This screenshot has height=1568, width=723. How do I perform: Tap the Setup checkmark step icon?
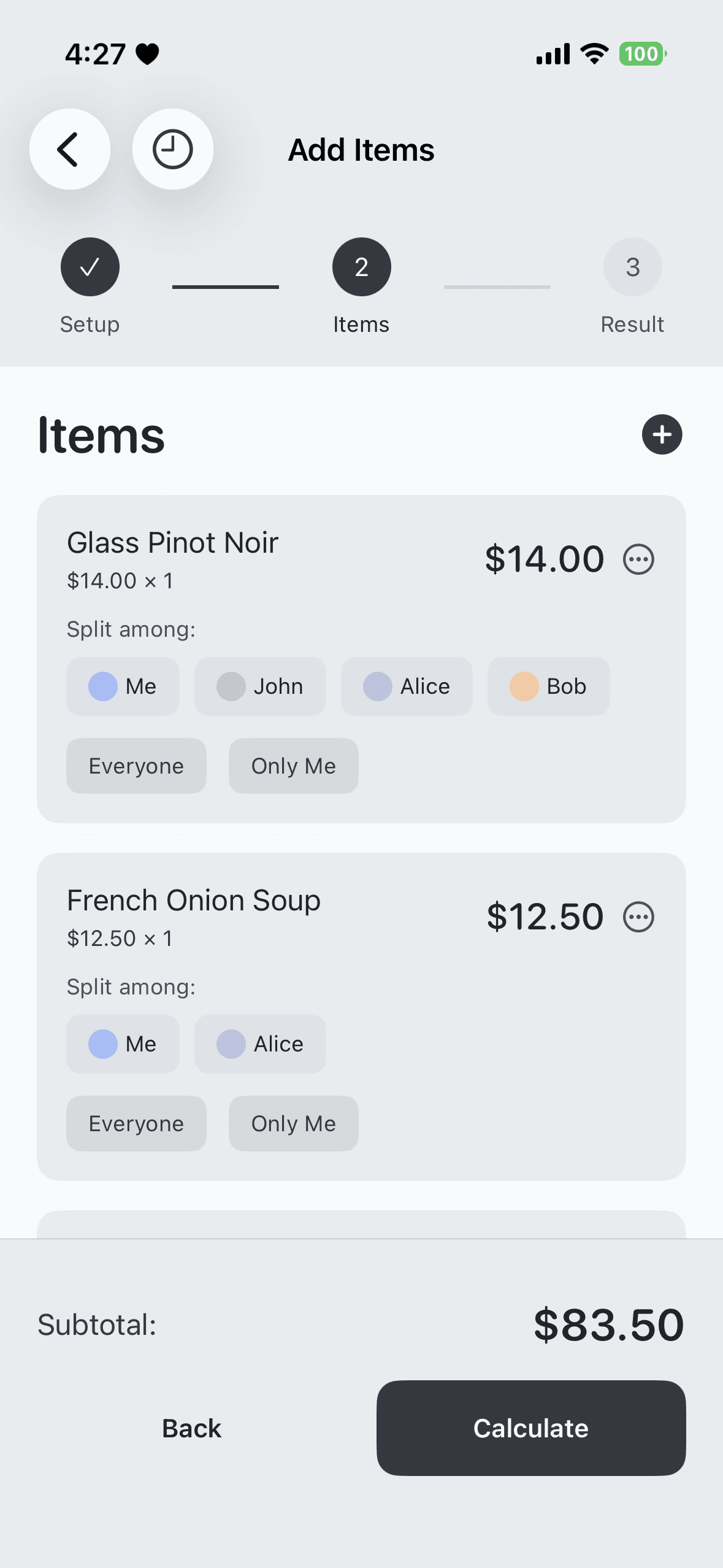[x=90, y=266]
